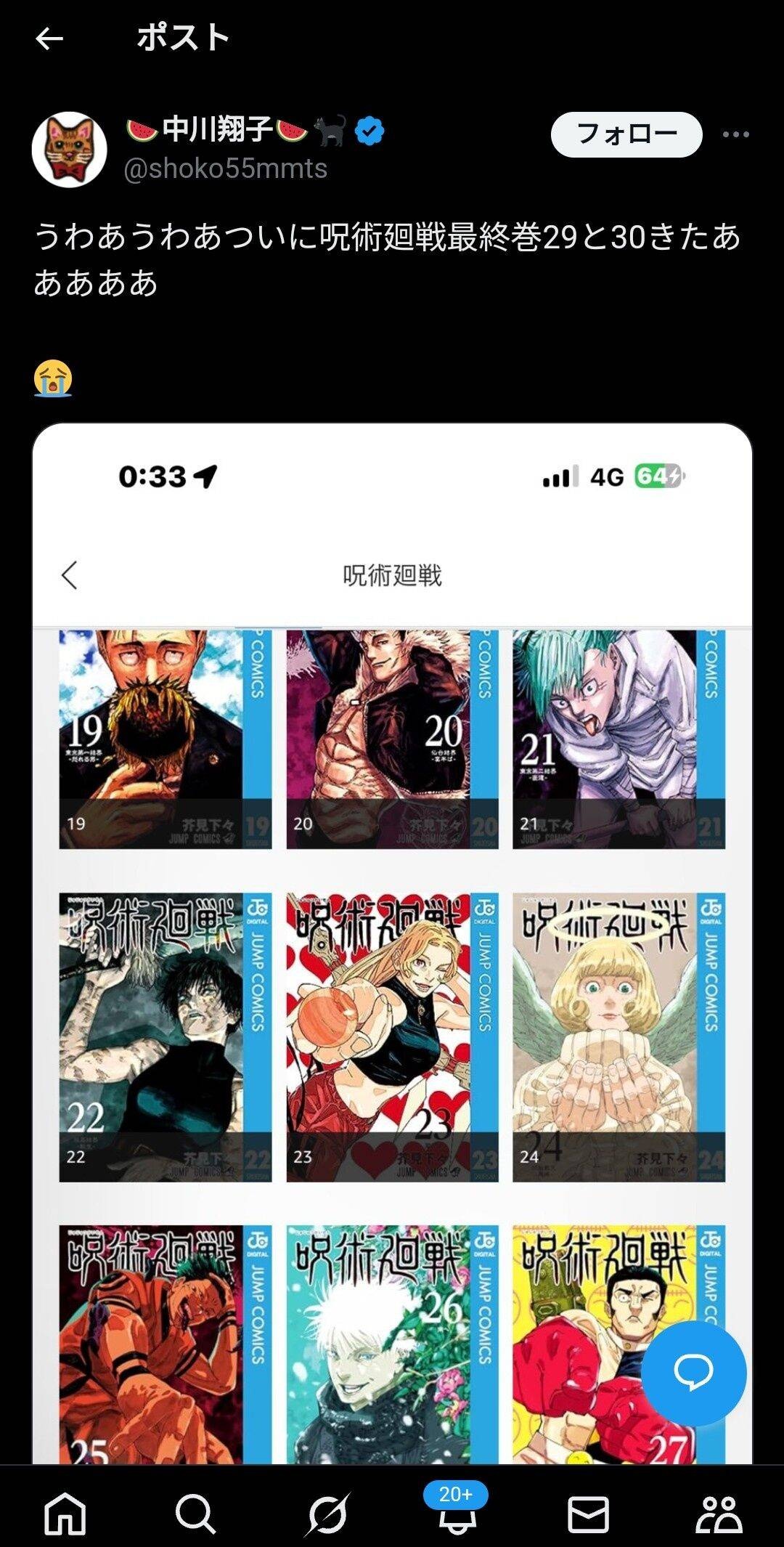
Task: Go back from the post screen
Action: point(49,38)
